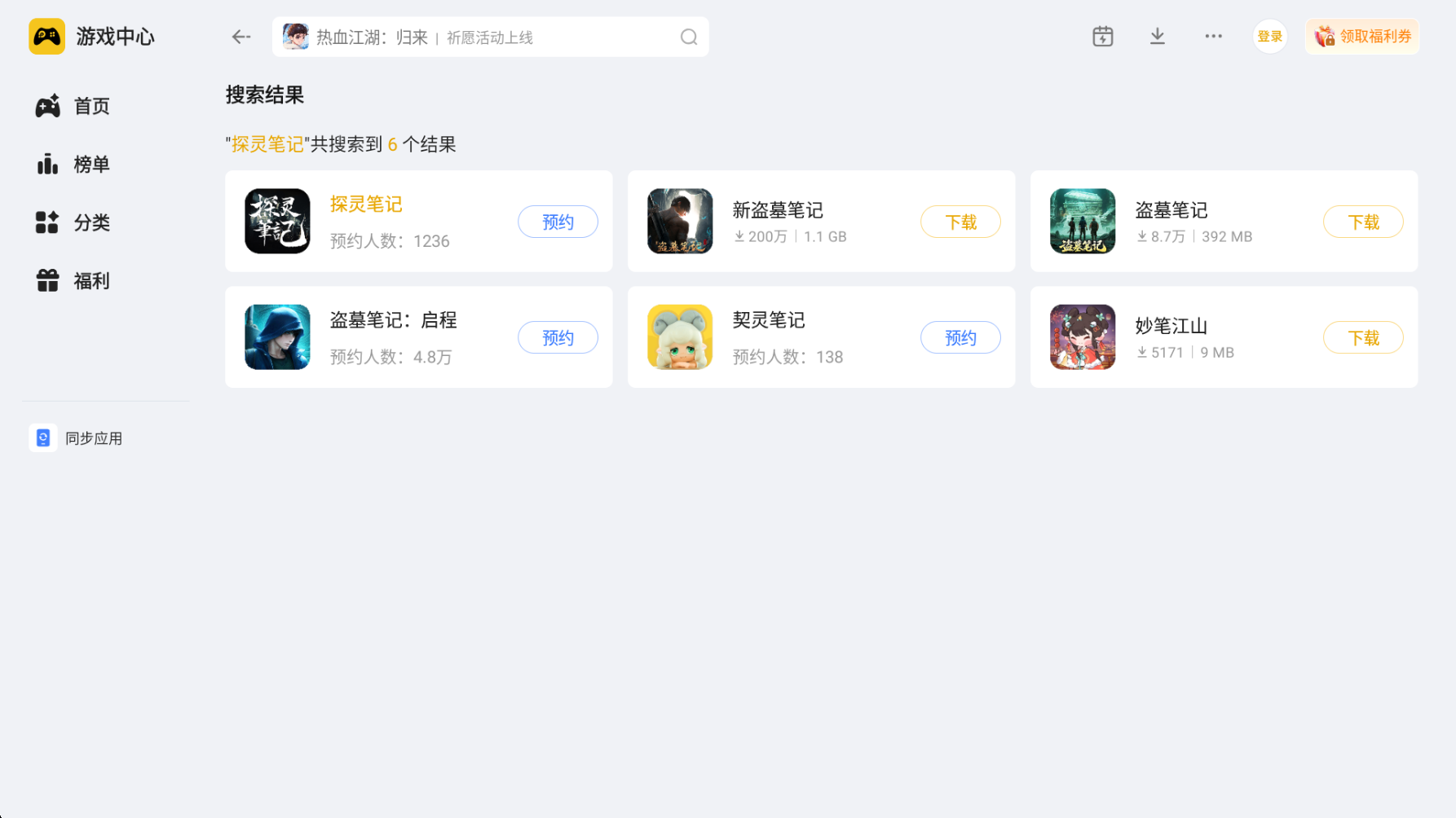
Task: Reserve 盗墓笔记:启程
Action: [558, 337]
